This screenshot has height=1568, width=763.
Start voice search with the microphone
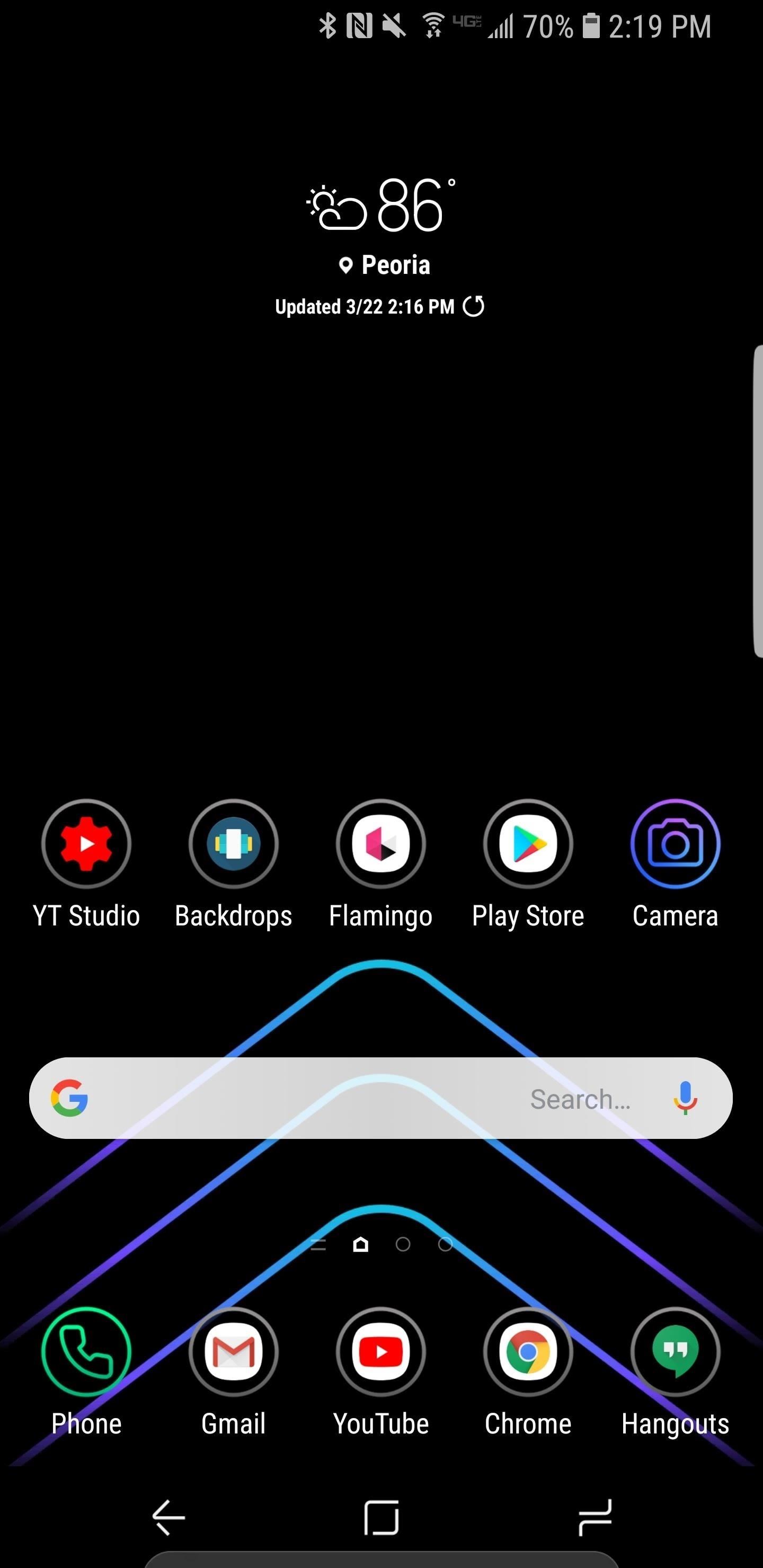pos(685,1098)
